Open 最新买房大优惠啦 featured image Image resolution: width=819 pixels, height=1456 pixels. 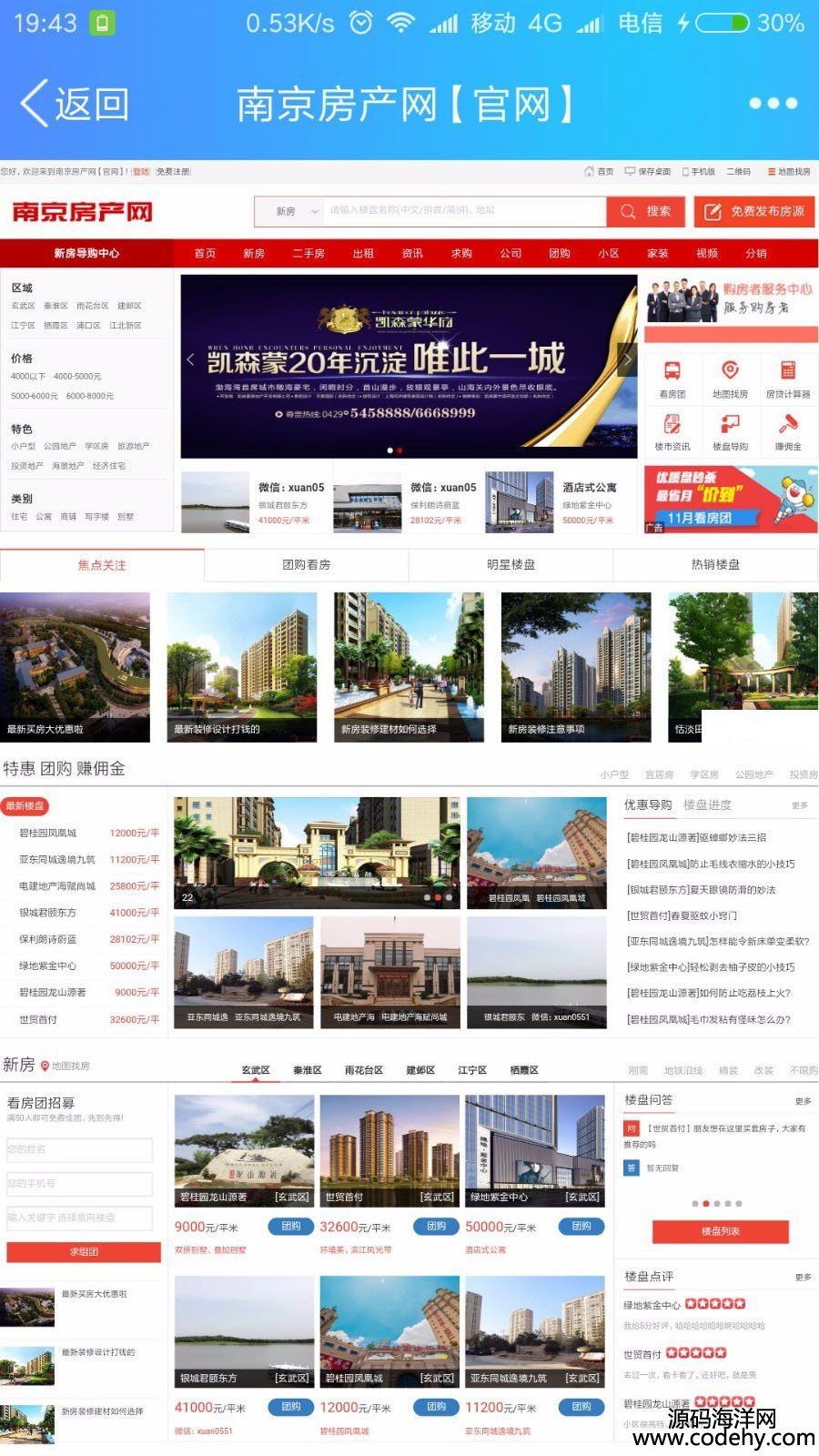(75, 666)
